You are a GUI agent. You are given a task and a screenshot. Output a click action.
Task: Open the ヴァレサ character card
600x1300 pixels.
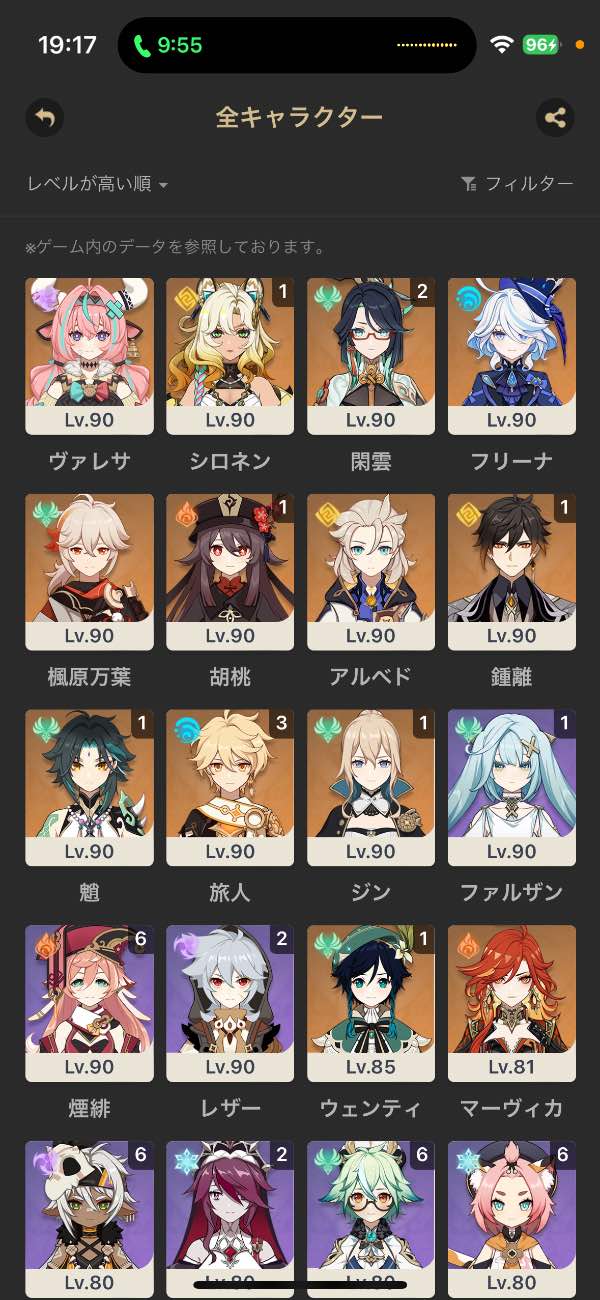click(89, 355)
